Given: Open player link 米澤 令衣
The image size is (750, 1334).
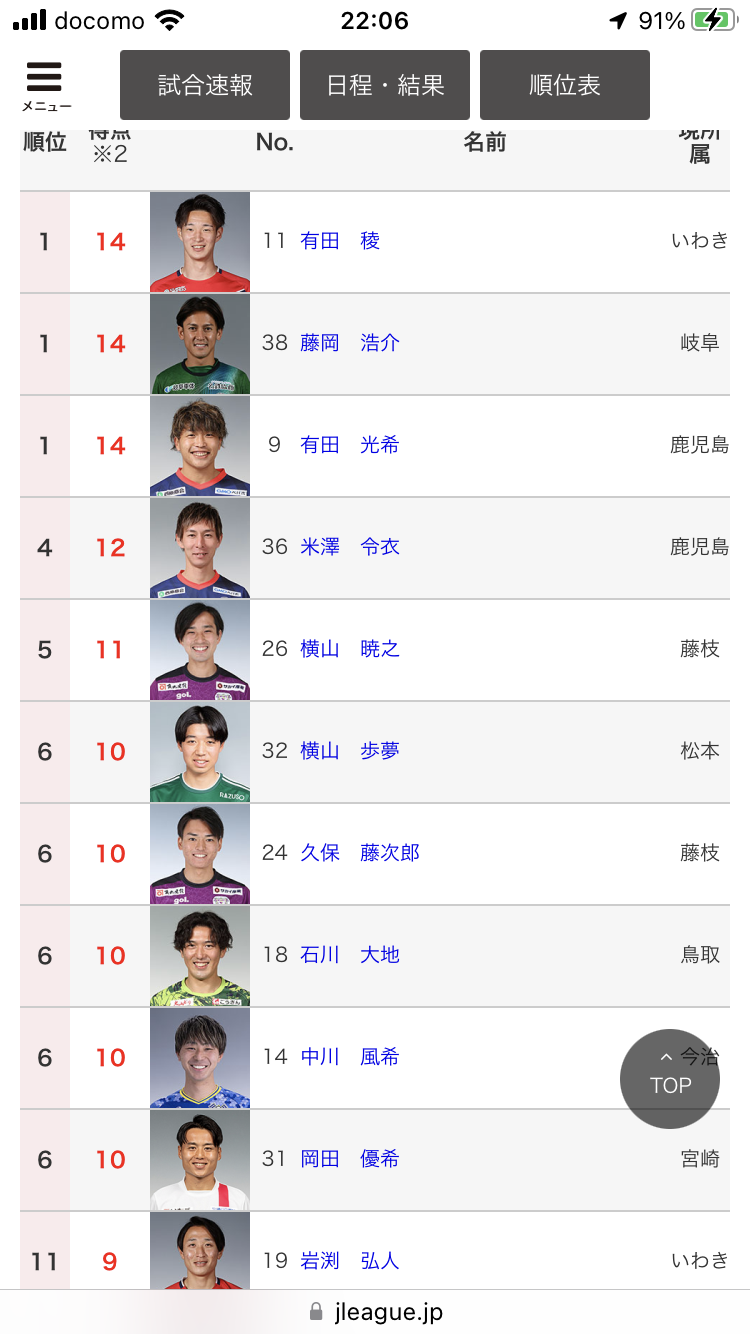Looking at the screenshot, I should tap(350, 547).
